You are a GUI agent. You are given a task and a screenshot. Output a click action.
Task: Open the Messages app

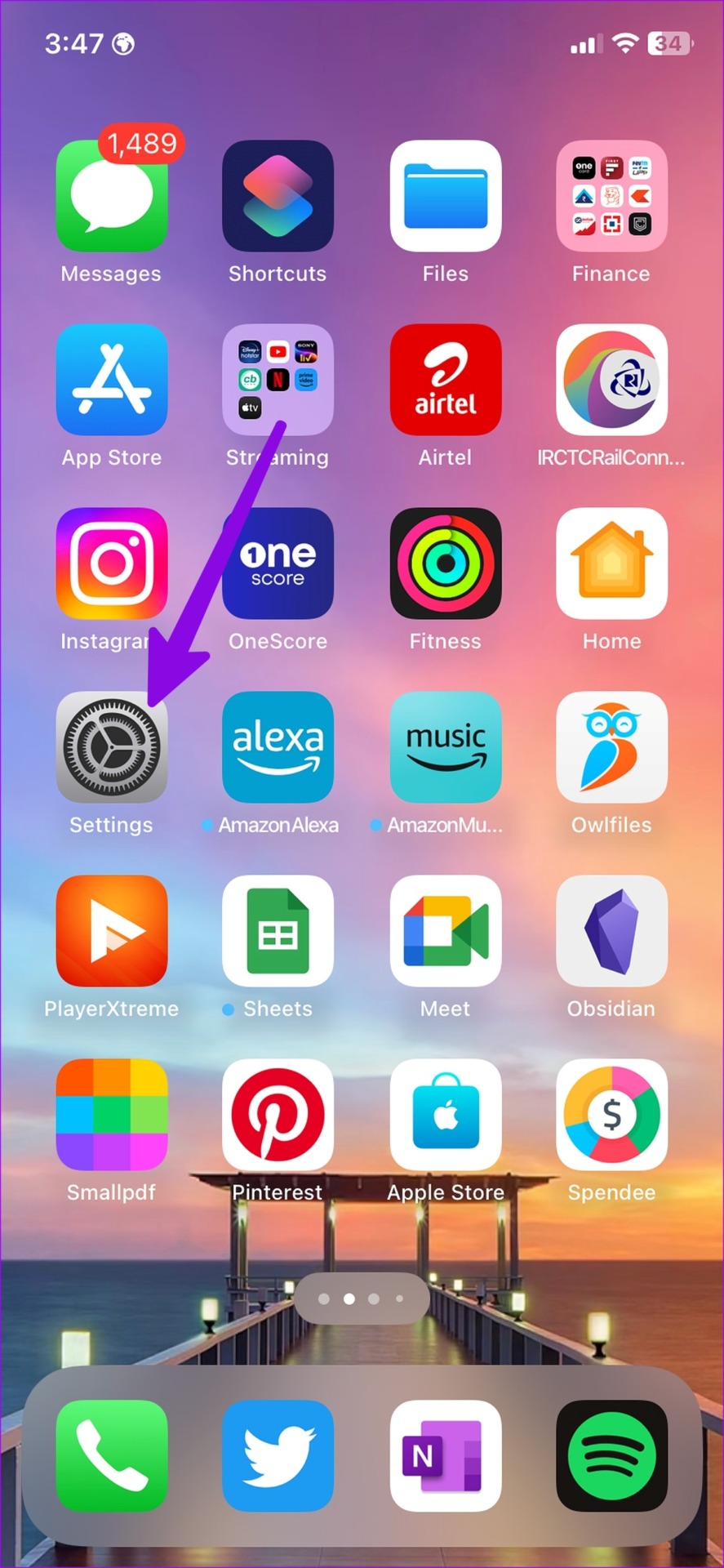112,196
